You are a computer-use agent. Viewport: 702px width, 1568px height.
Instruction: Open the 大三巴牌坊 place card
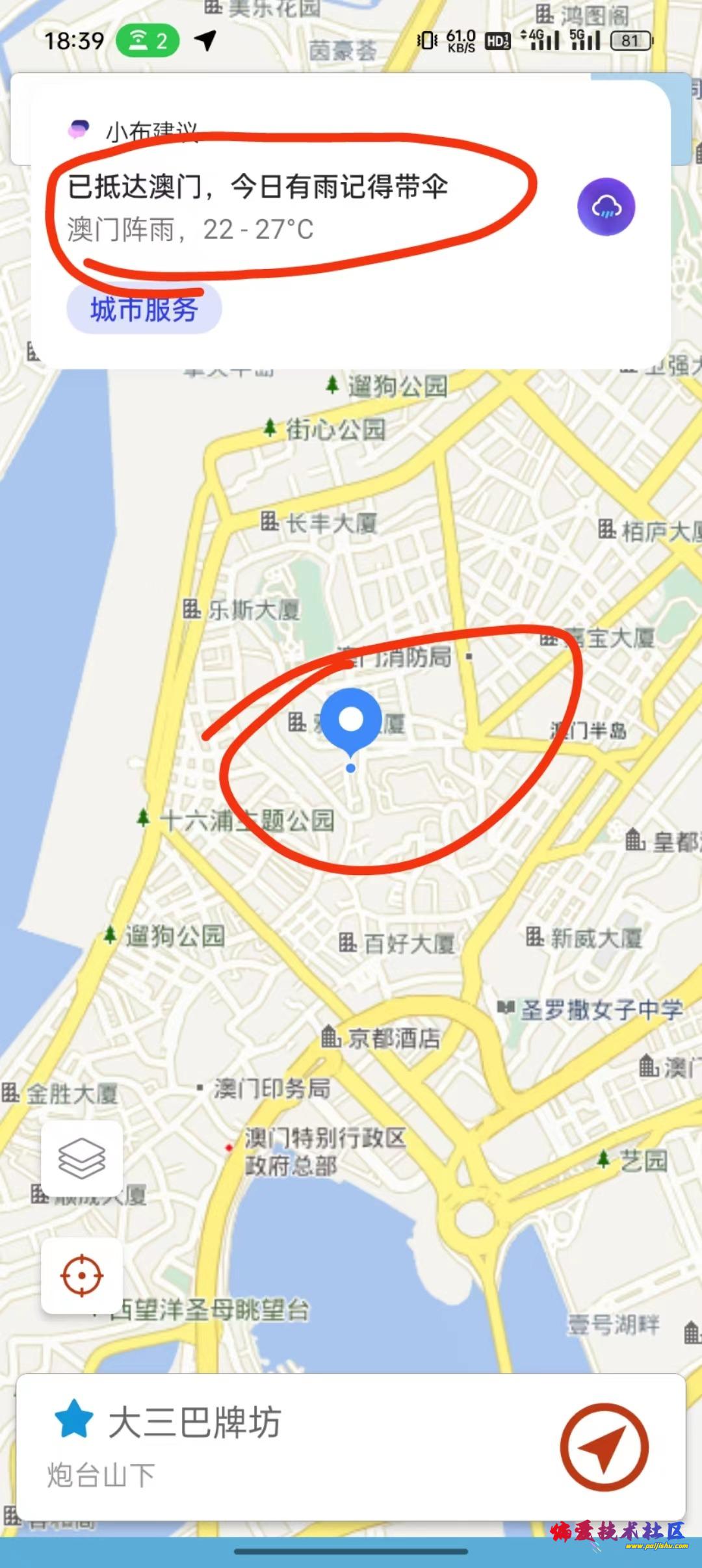[260, 1446]
